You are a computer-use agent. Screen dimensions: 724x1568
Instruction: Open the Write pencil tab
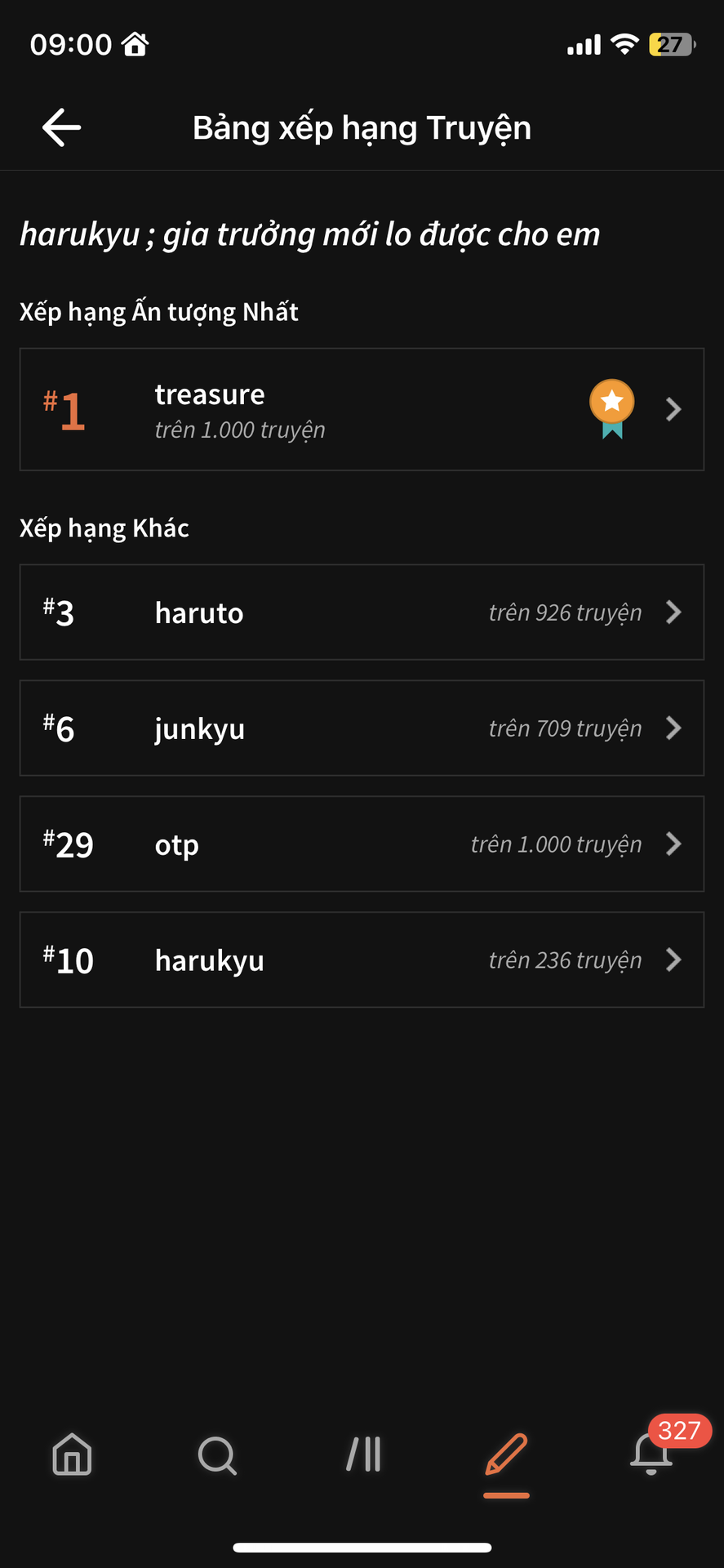[507, 1454]
